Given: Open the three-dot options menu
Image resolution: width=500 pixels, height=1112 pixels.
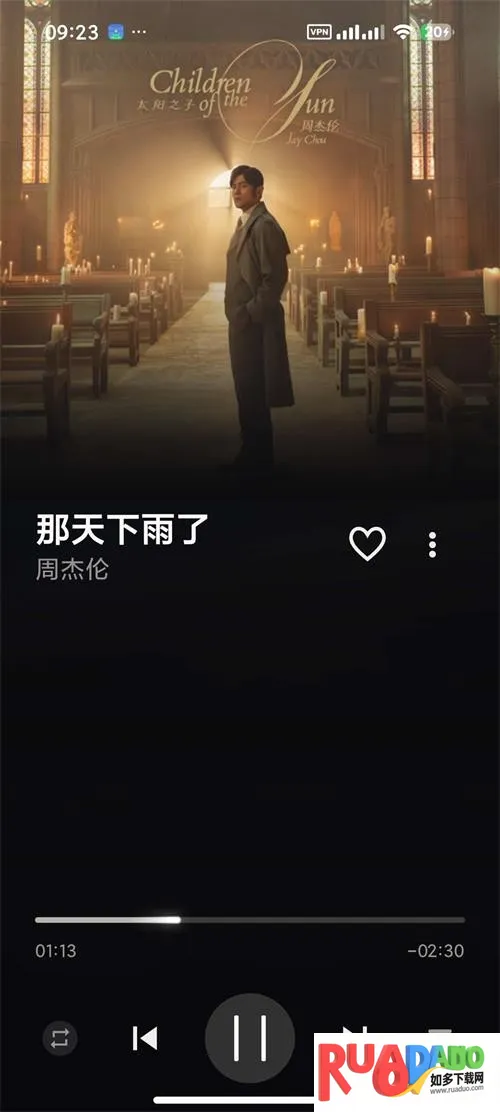Looking at the screenshot, I should (433, 545).
